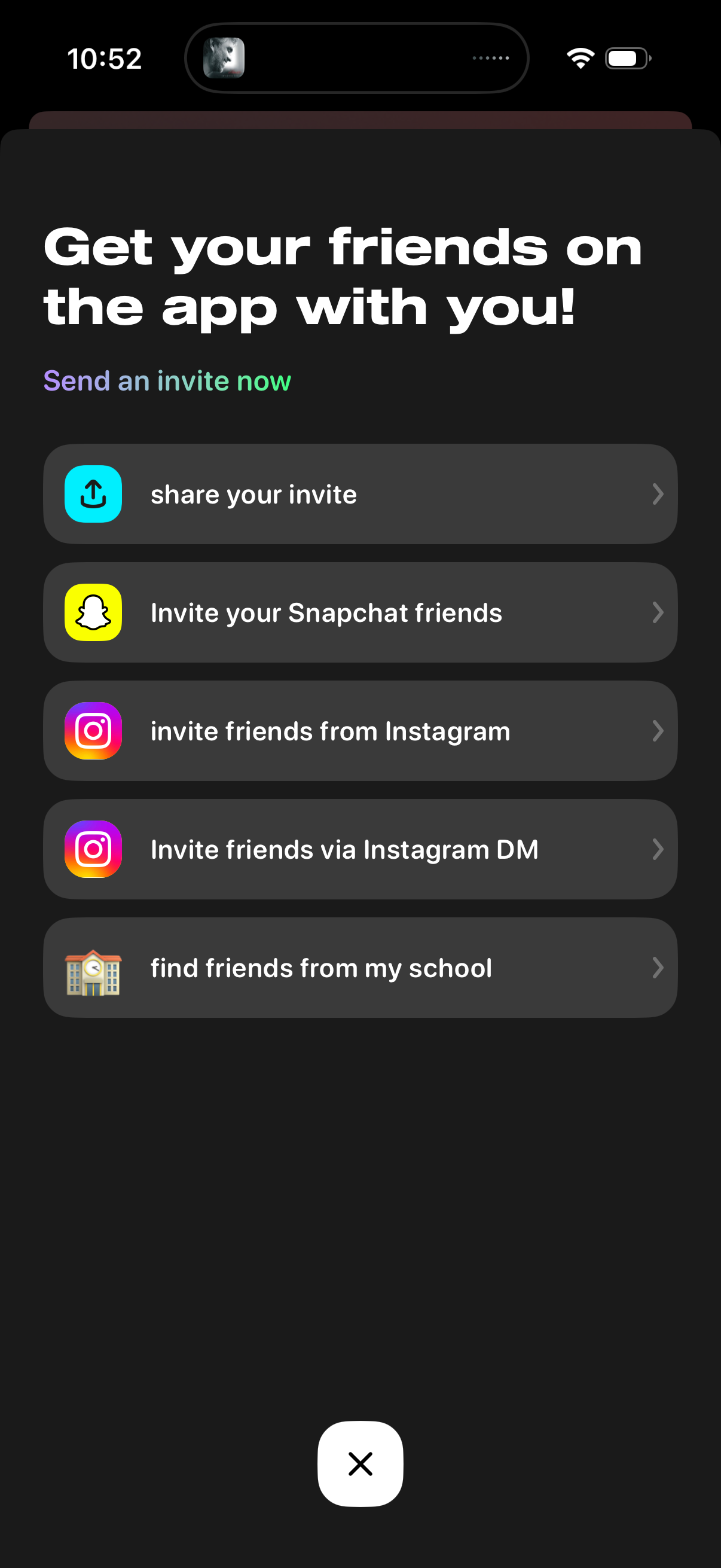Expand the chevron on share your invite row
The image size is (721, 1568).
[x=659, y=493]
